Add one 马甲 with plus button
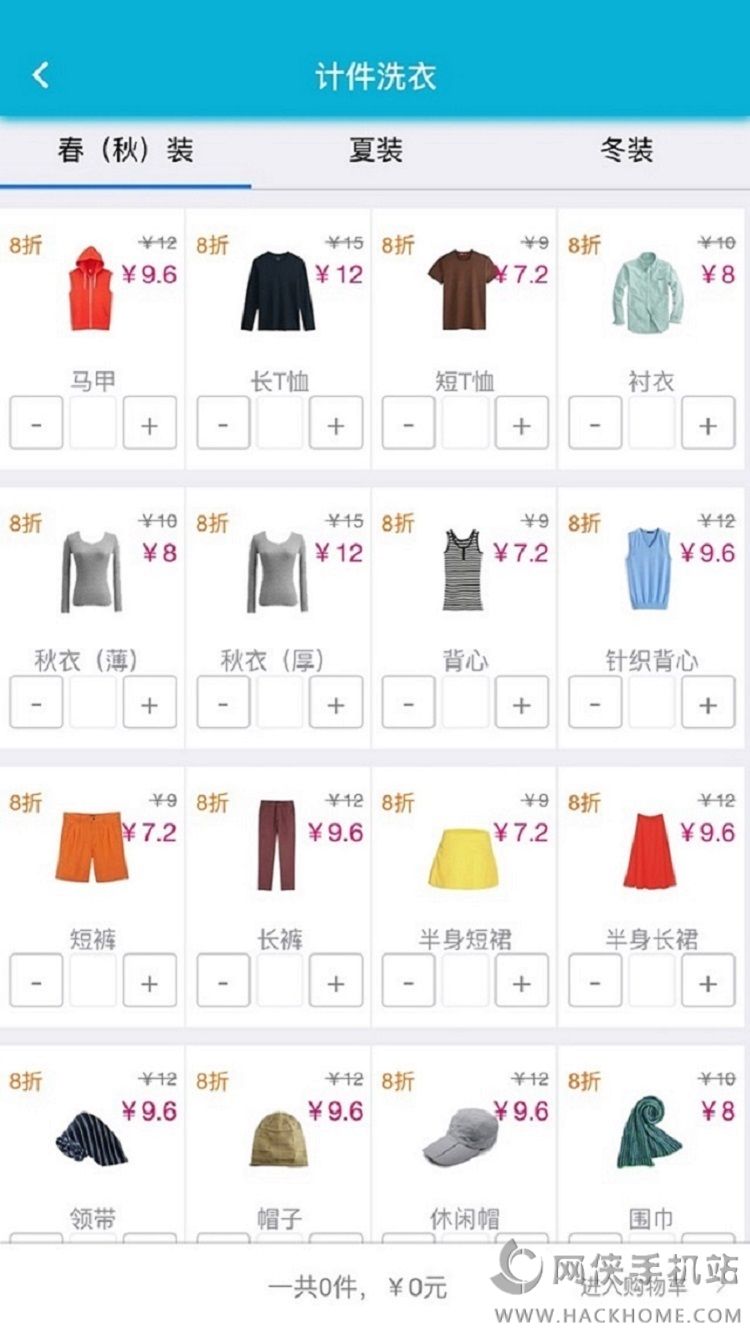 pyautogui.click(x=149, y=424)
